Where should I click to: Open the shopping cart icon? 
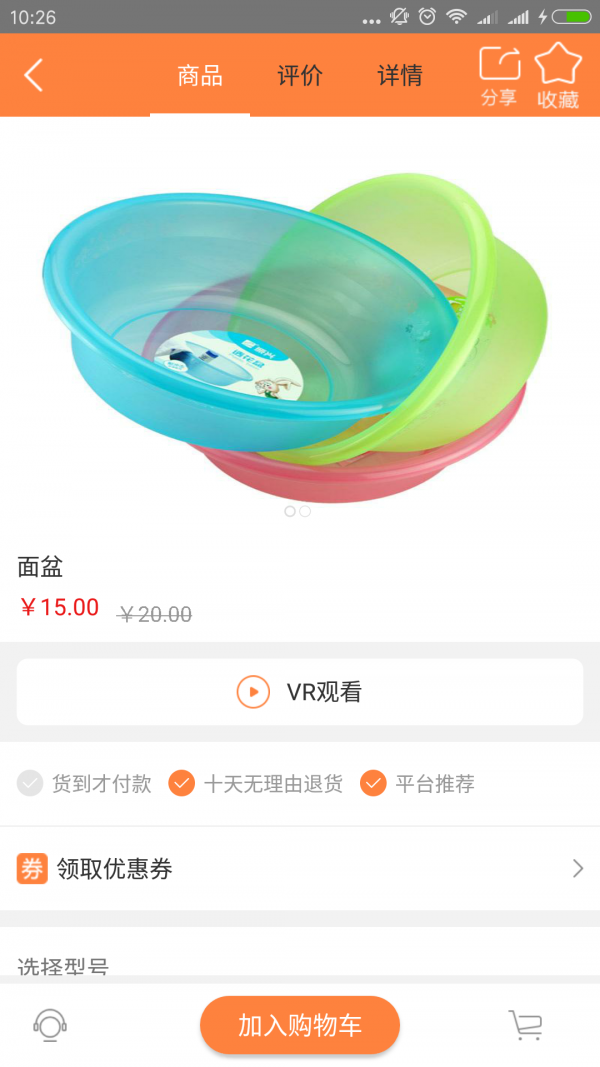click(x=525, y=1025)
